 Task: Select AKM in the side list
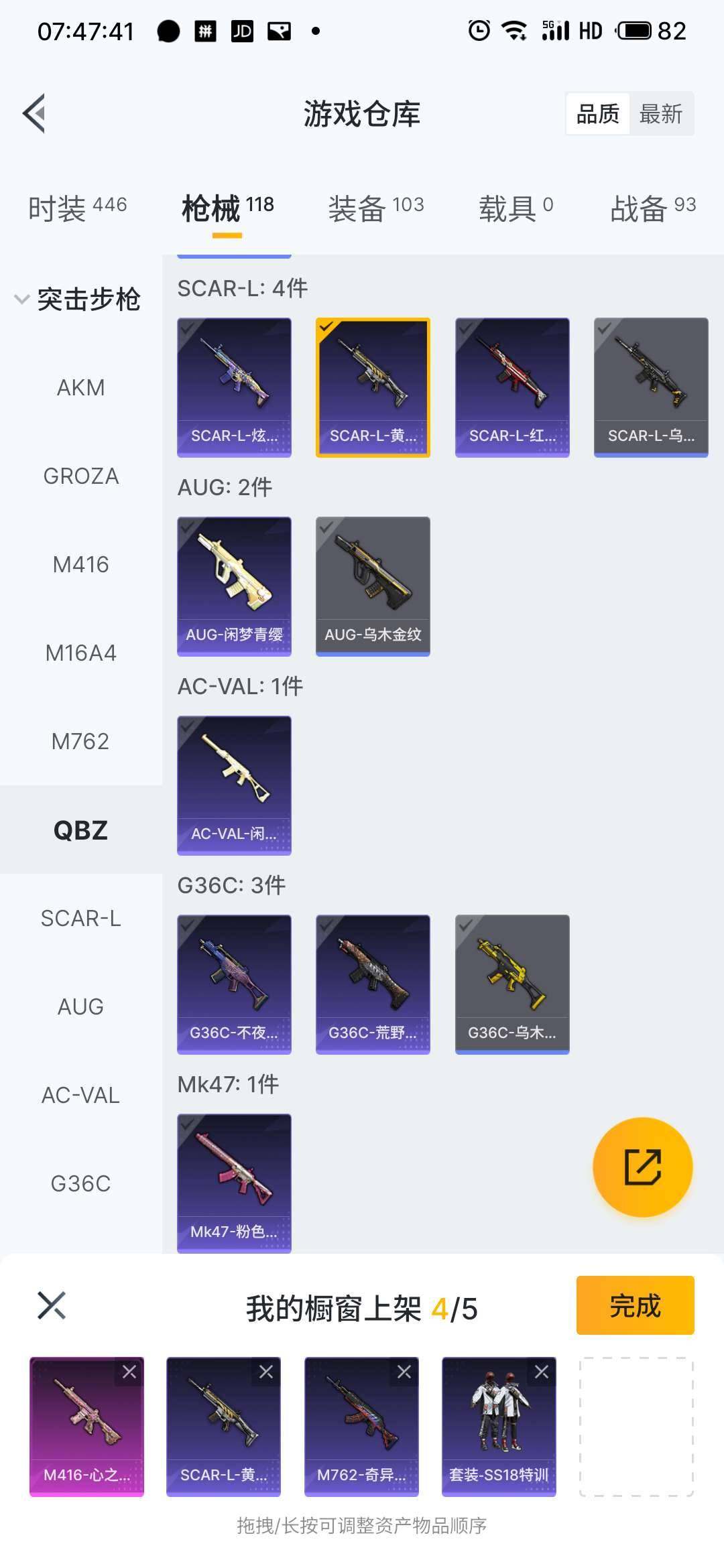coord(80,387)
